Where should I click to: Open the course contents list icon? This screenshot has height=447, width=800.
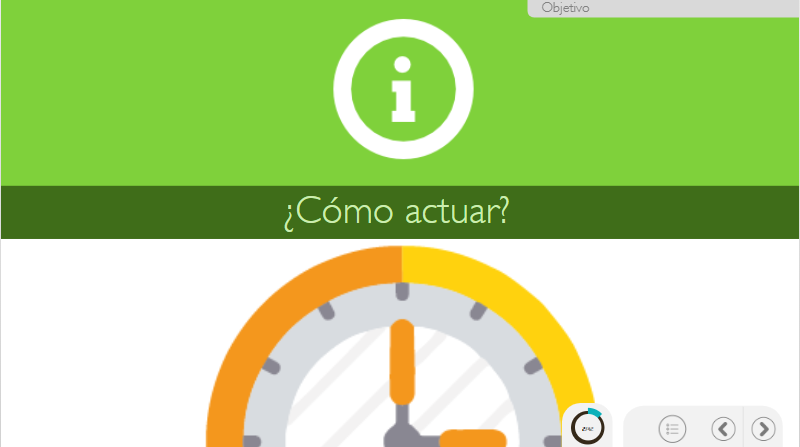pos(672,429)
